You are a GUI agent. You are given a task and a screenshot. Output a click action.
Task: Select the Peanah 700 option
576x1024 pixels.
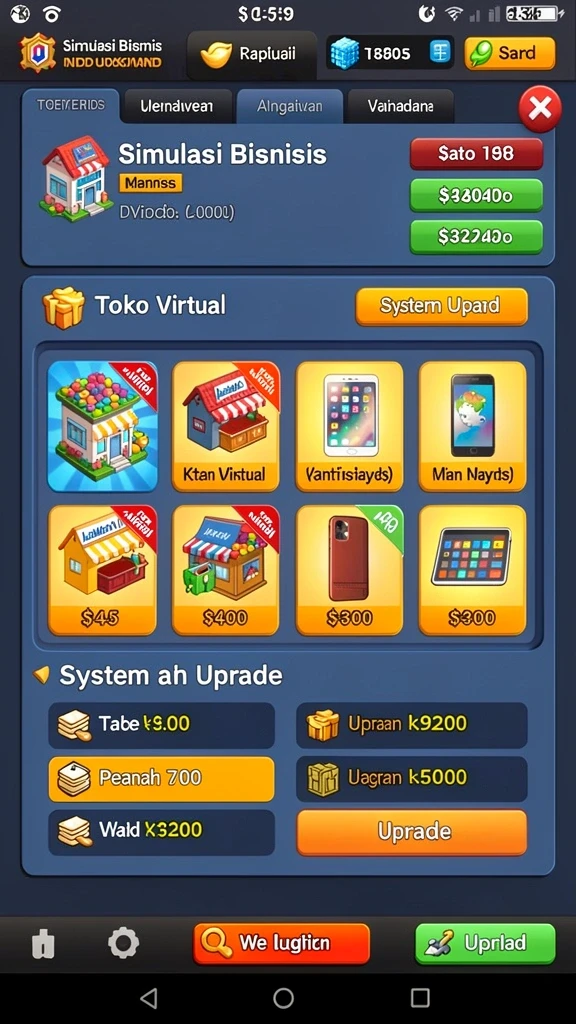[161, 778]
